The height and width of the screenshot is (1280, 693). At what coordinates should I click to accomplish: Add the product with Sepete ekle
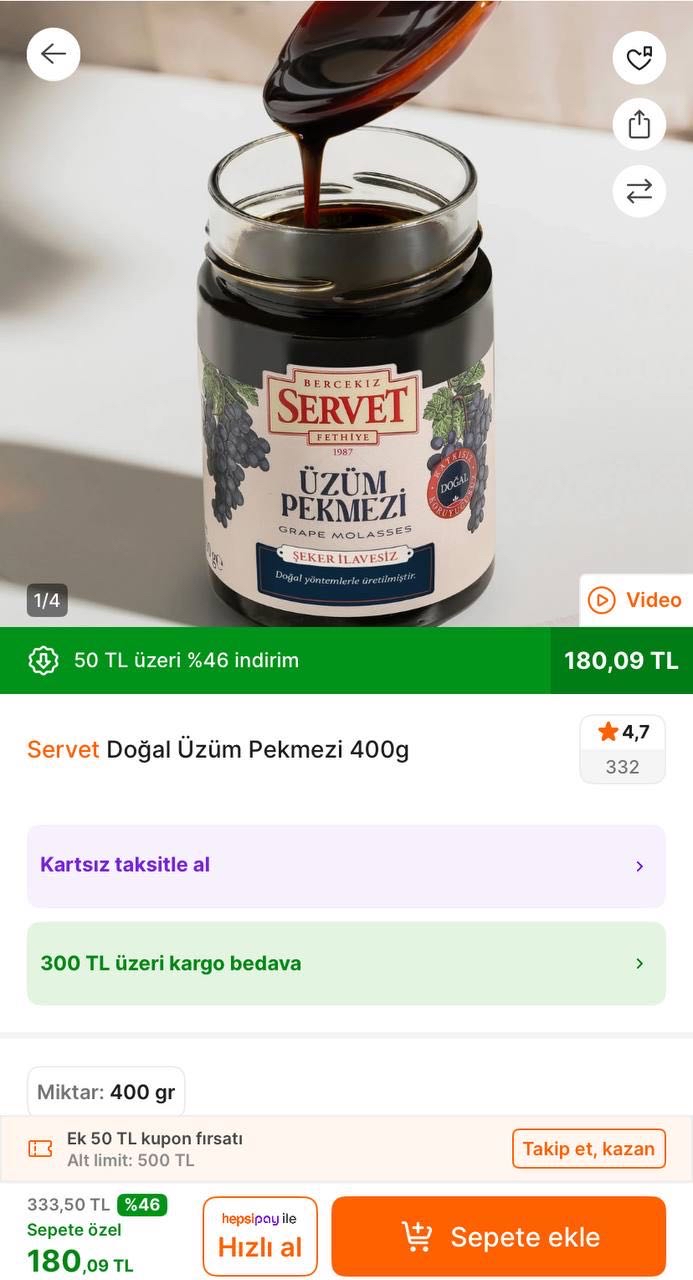[x=499, y=1237]
